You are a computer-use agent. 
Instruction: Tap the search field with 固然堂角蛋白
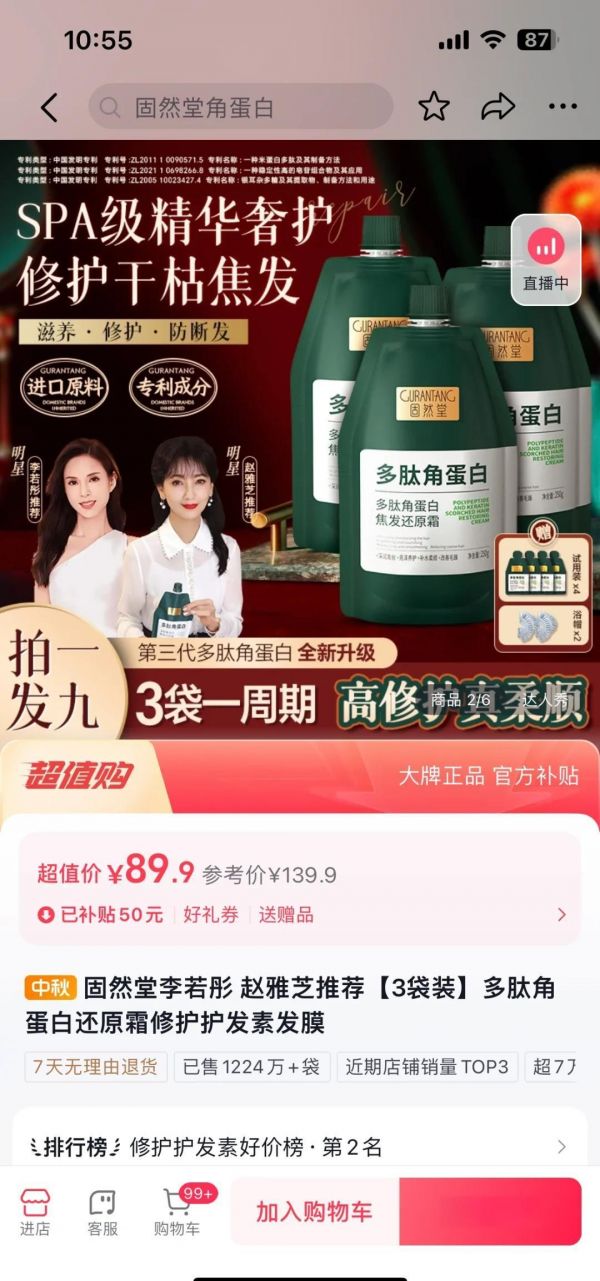(x=240, y=107)
